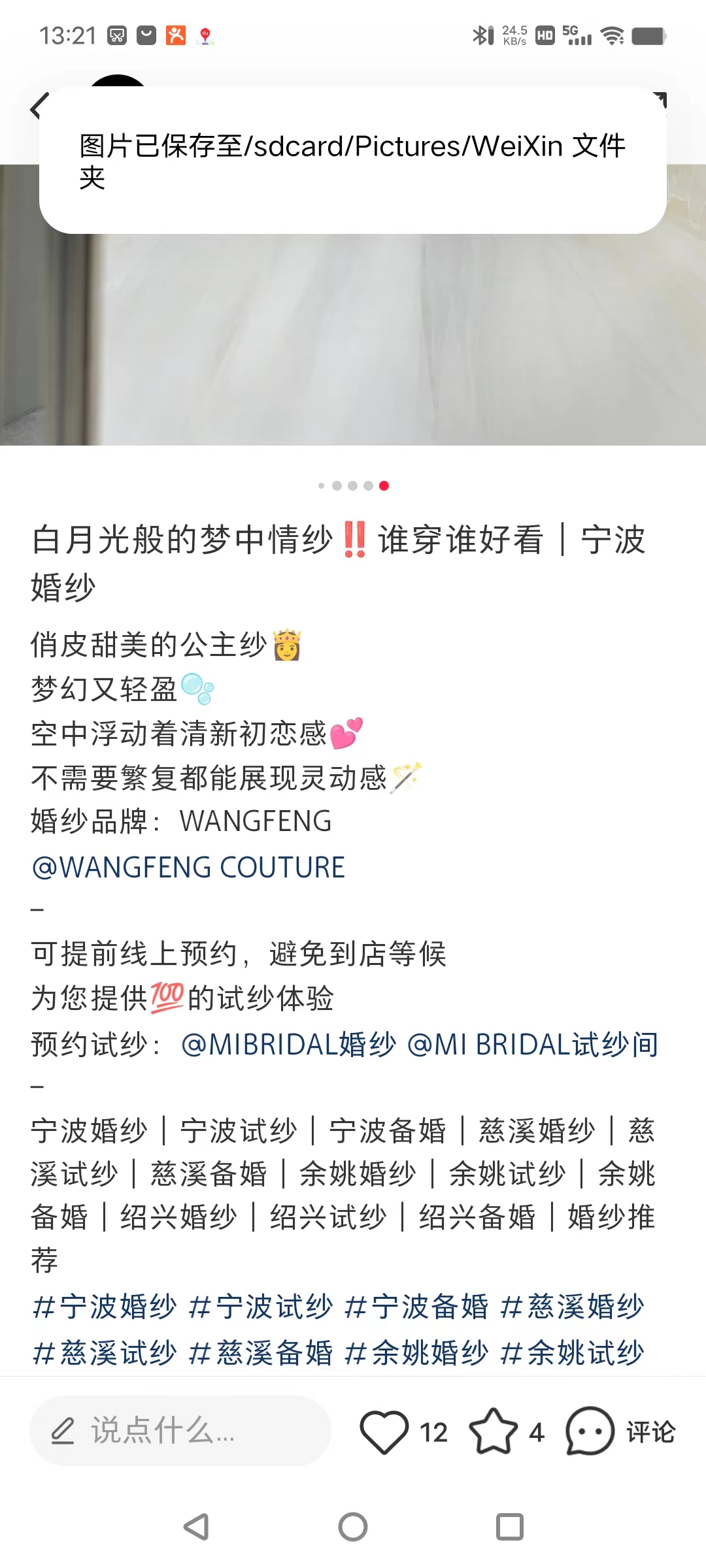Open hashtag #余姚试纱
The image size is (706, 1568).
tap(572, 1352)
